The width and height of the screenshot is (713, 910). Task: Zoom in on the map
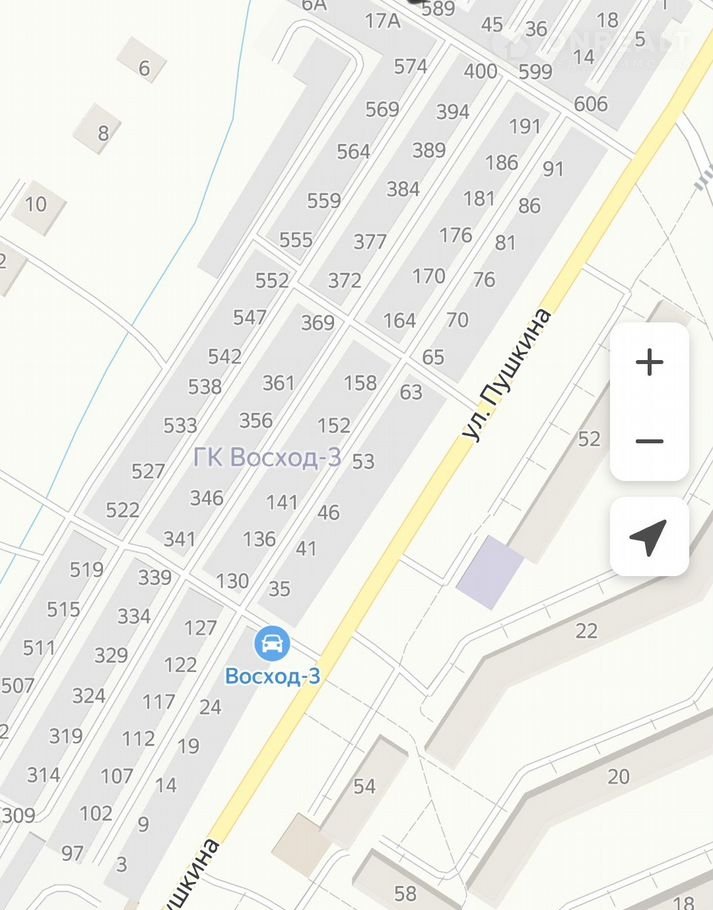click(649, 362)
